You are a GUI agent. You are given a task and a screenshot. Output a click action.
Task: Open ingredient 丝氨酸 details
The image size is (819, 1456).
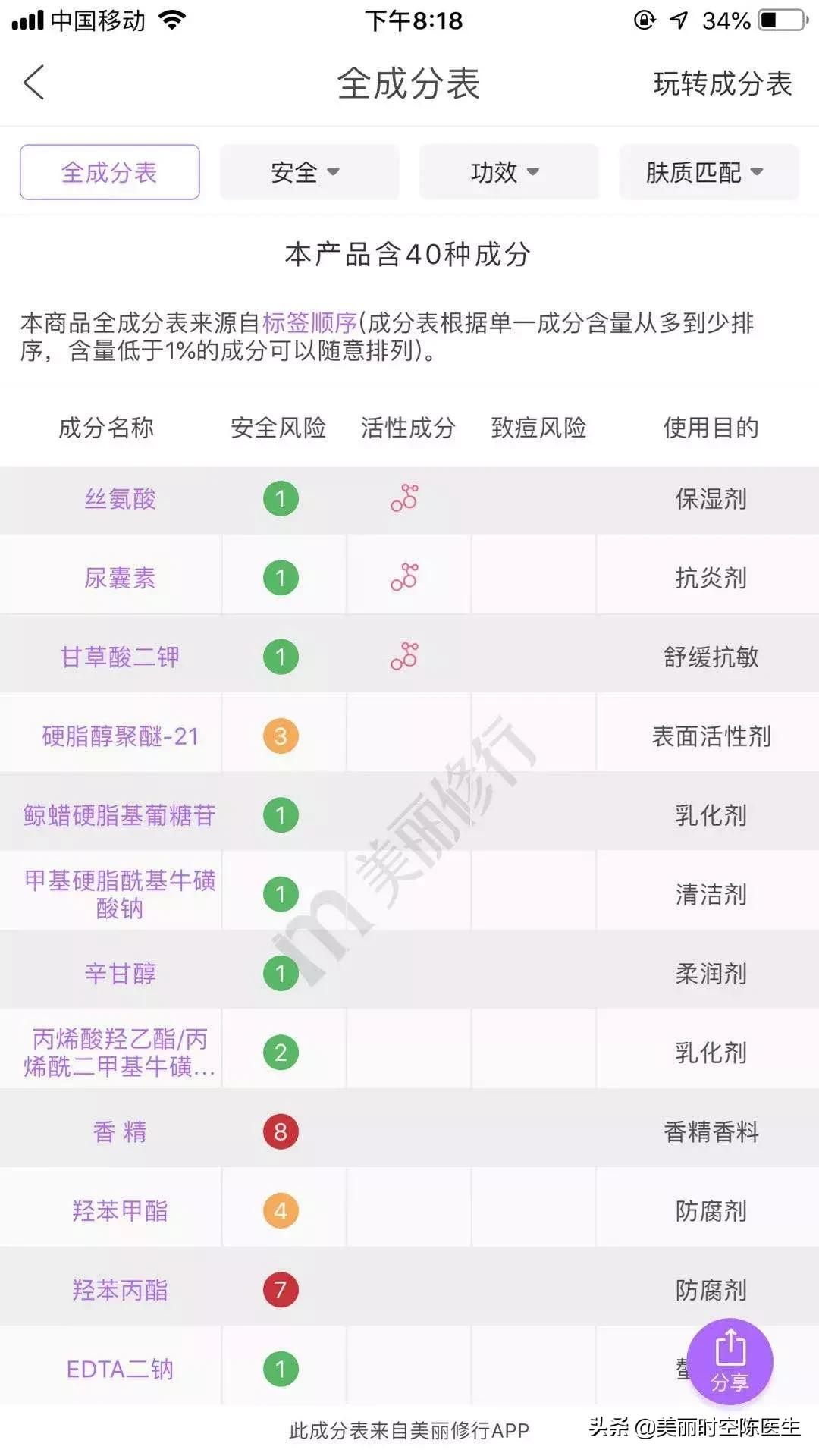(x=120, y=499)
